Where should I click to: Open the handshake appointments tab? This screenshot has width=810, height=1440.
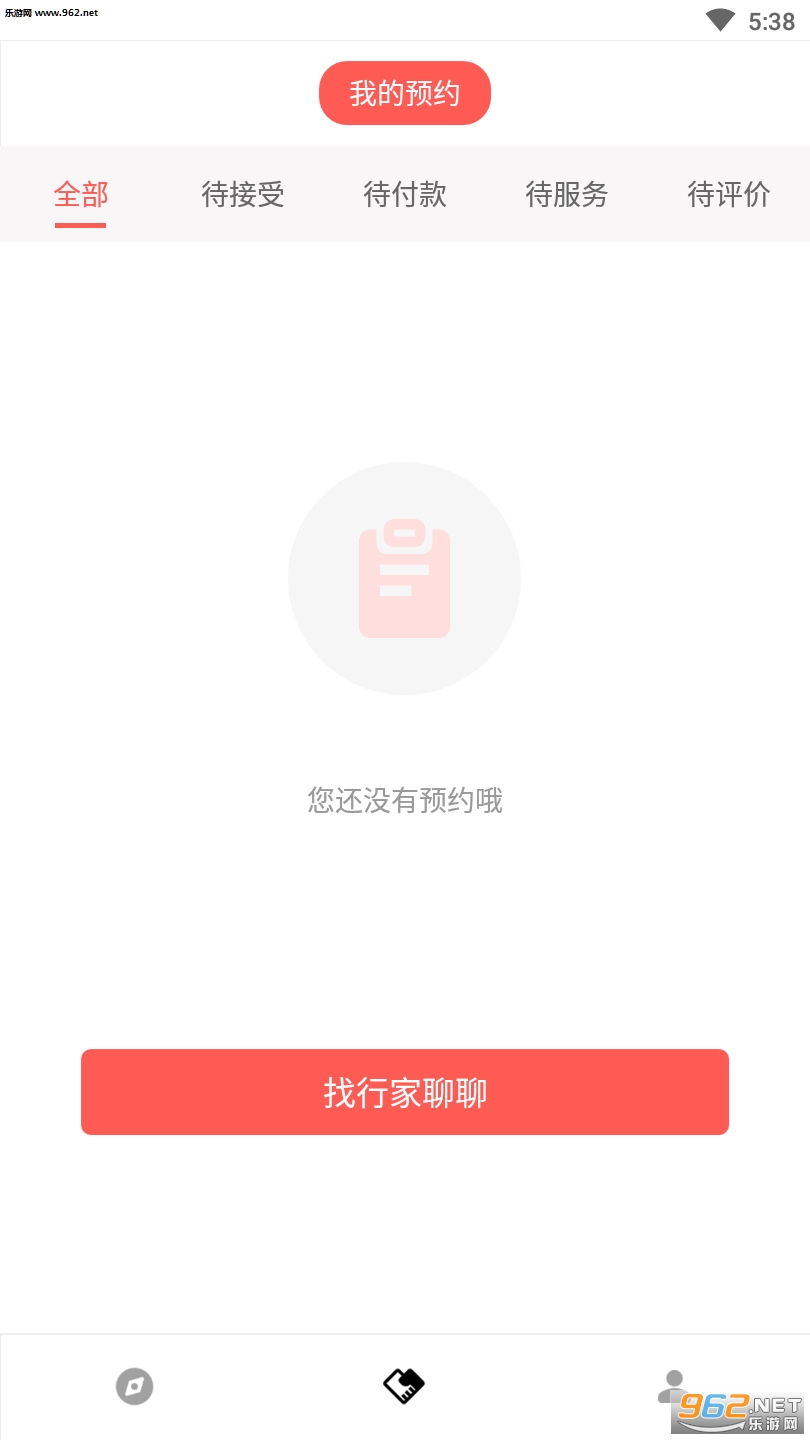coord(404,1386)
